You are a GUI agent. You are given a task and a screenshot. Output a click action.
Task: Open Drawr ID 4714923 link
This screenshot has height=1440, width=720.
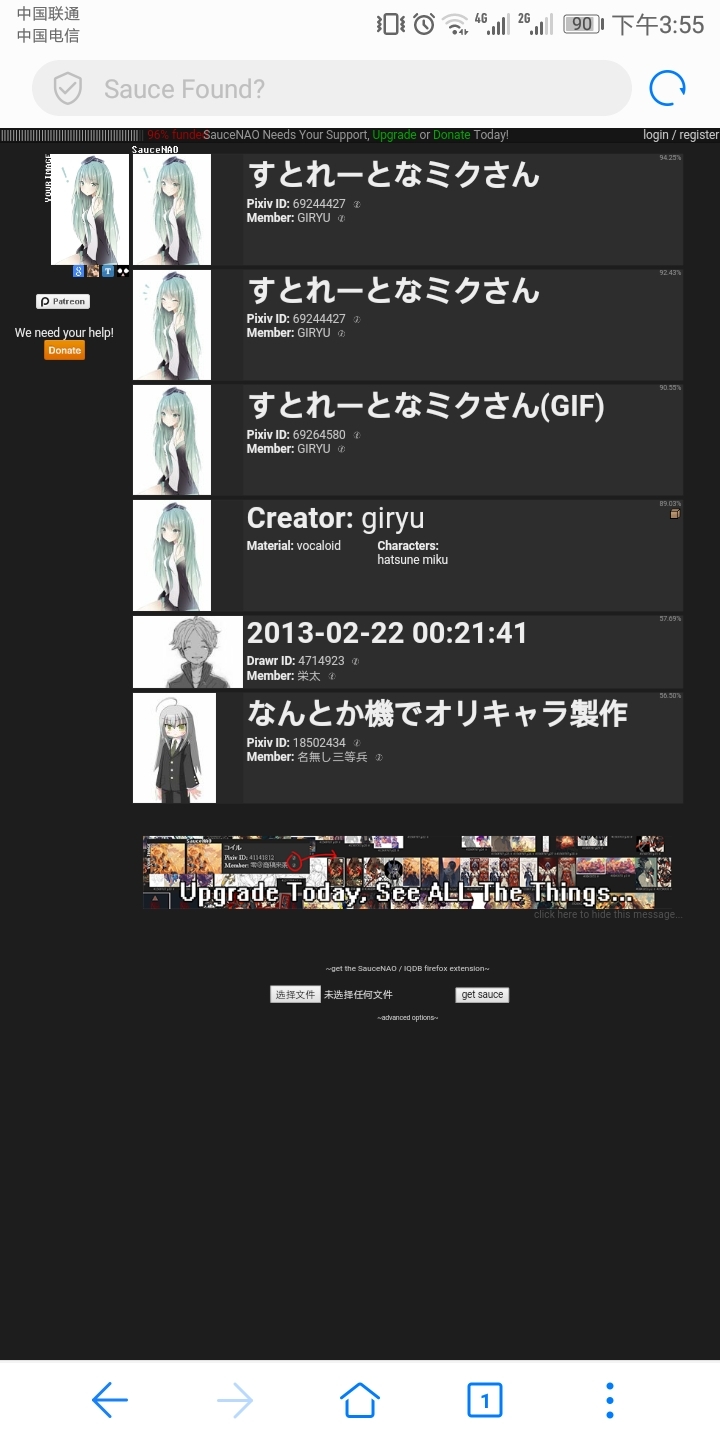pyautogui.click(x=321, y=661)
